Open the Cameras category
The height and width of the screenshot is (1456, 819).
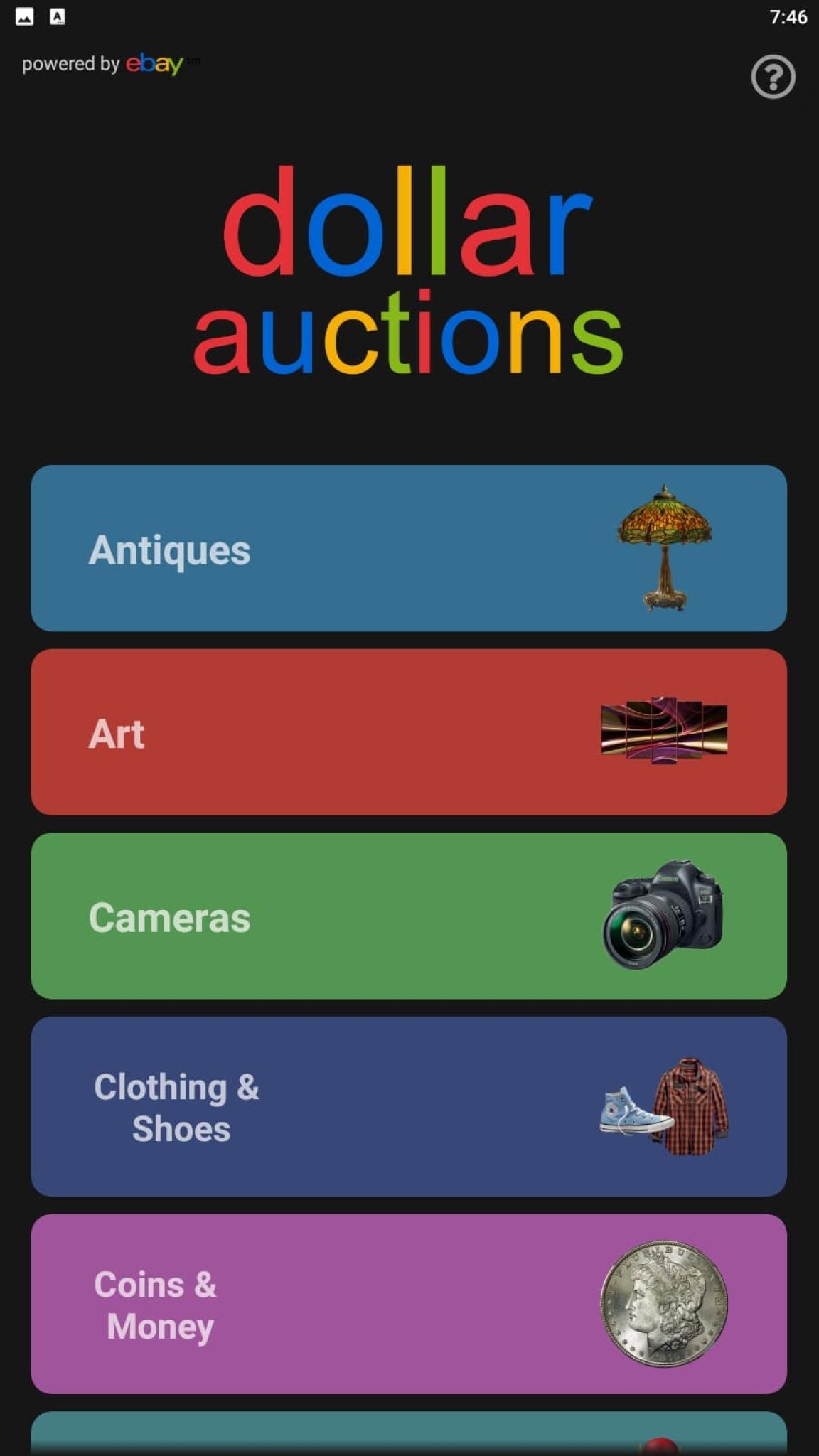[x=409, y=916]
